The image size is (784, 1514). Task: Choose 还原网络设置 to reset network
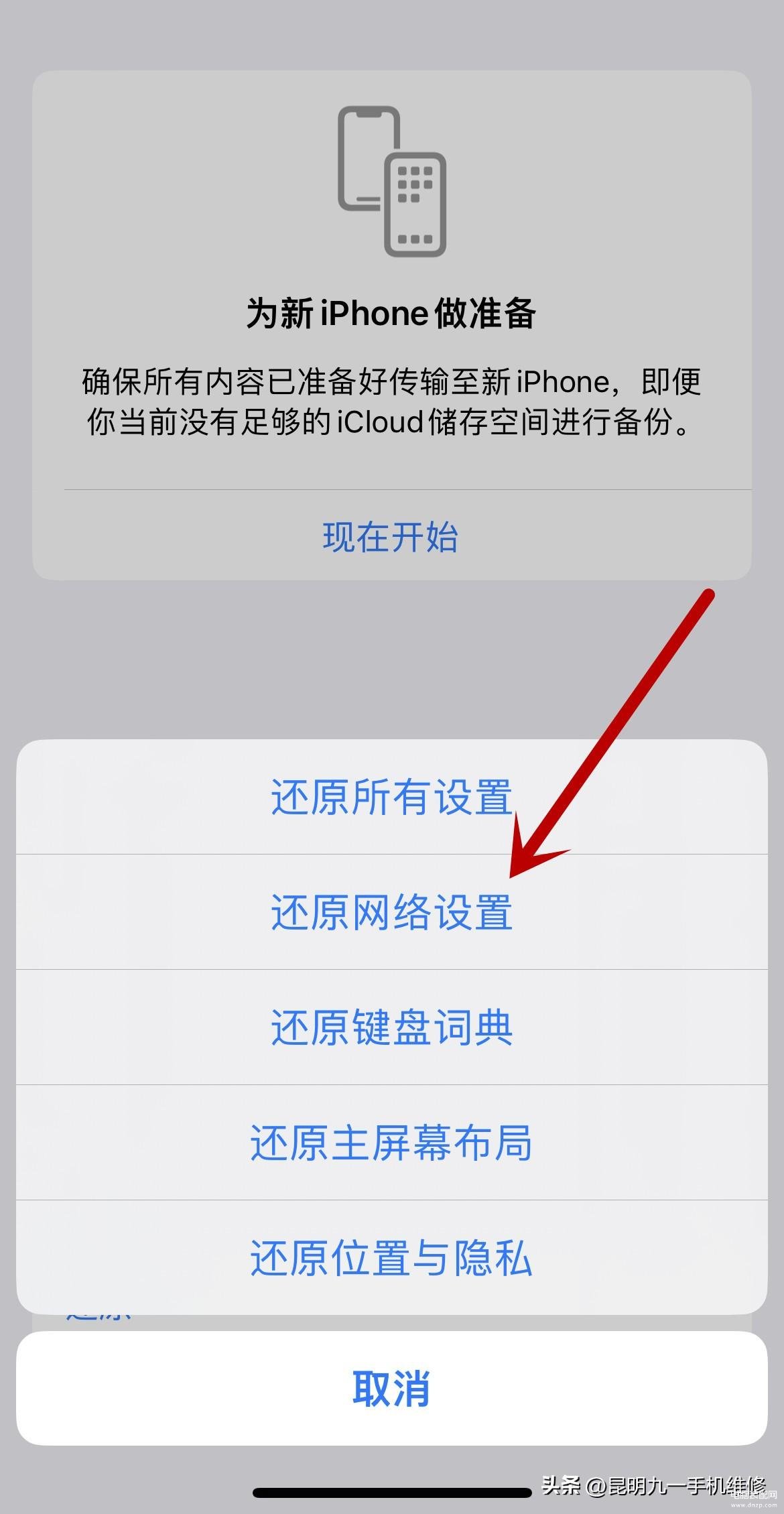(391, 912)
